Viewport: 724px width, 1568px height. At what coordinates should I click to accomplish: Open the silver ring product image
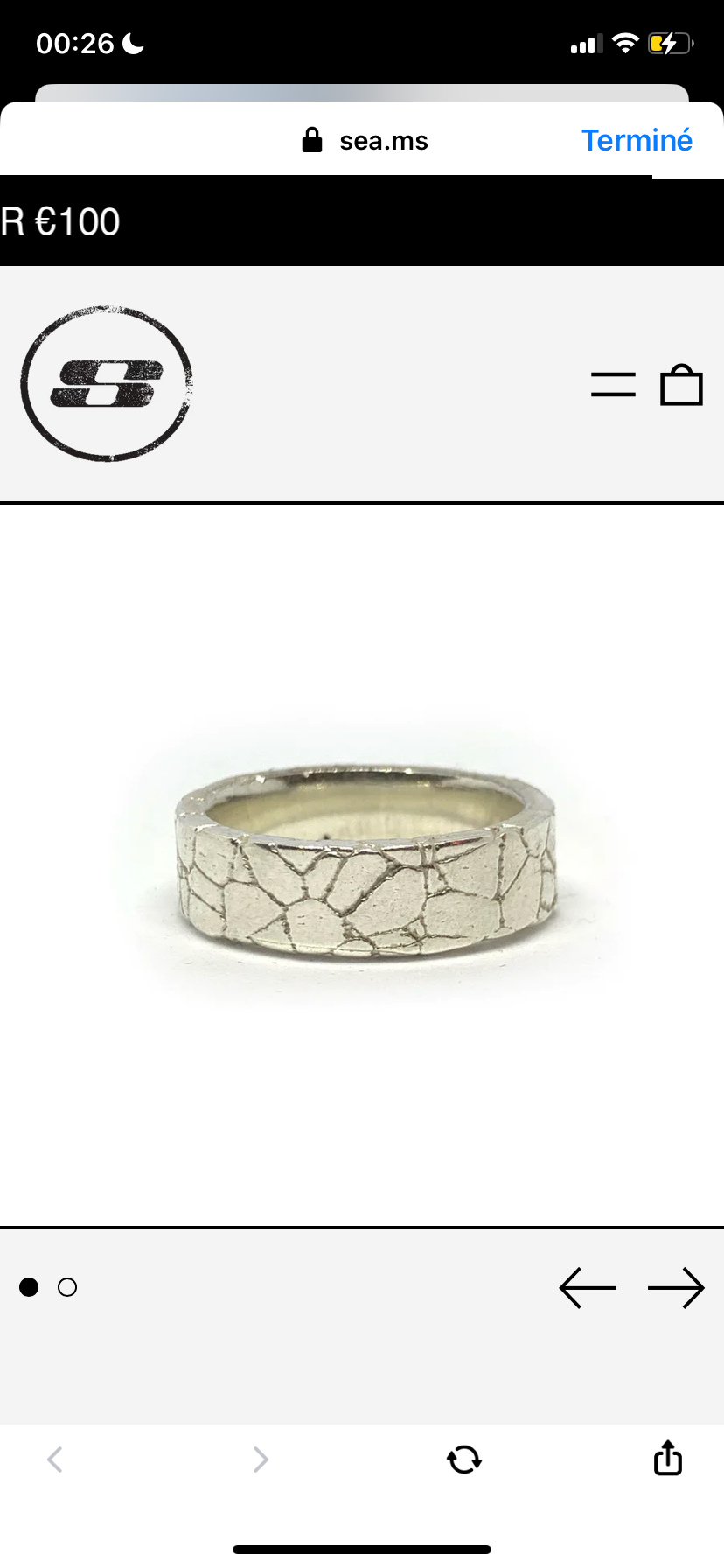365,864
